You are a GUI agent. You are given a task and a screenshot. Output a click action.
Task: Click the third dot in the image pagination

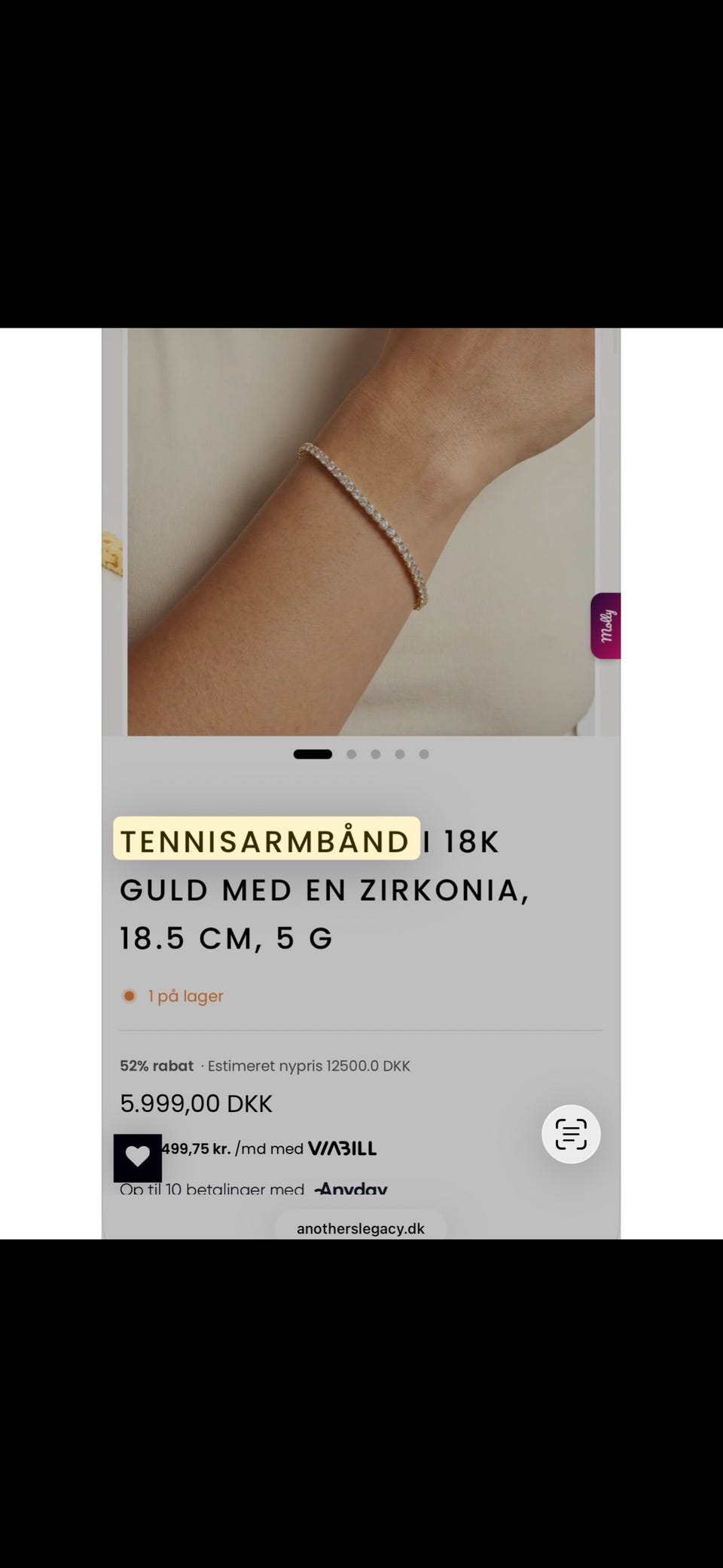(375, 753)
